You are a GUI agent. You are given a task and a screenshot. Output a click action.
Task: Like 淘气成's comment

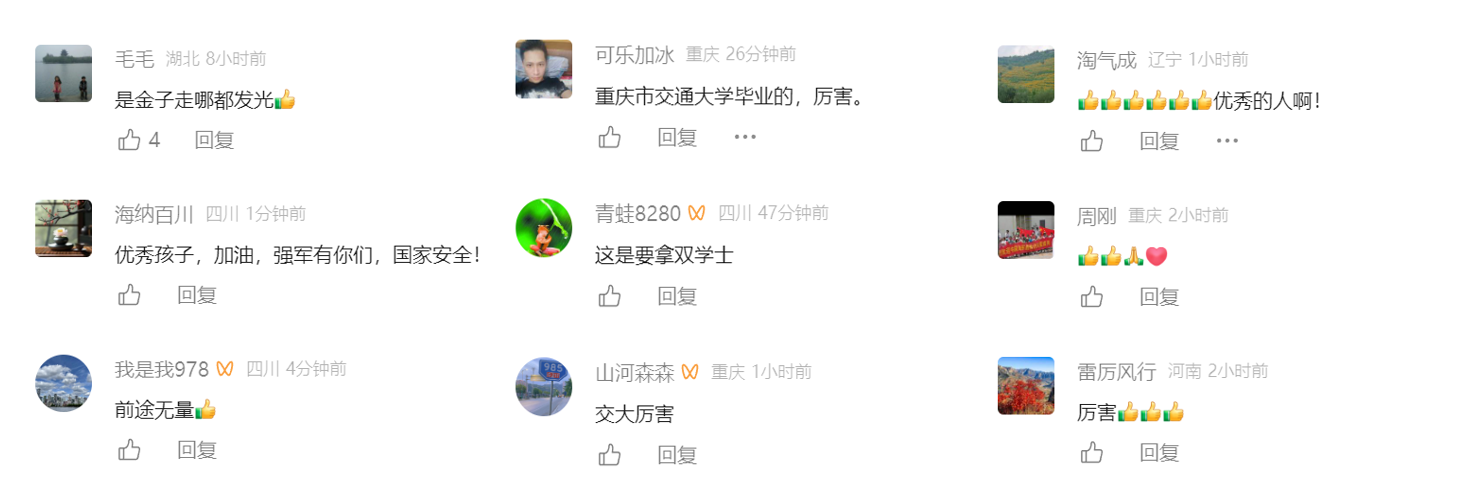pyautogui.click(x=1092, y=141)
